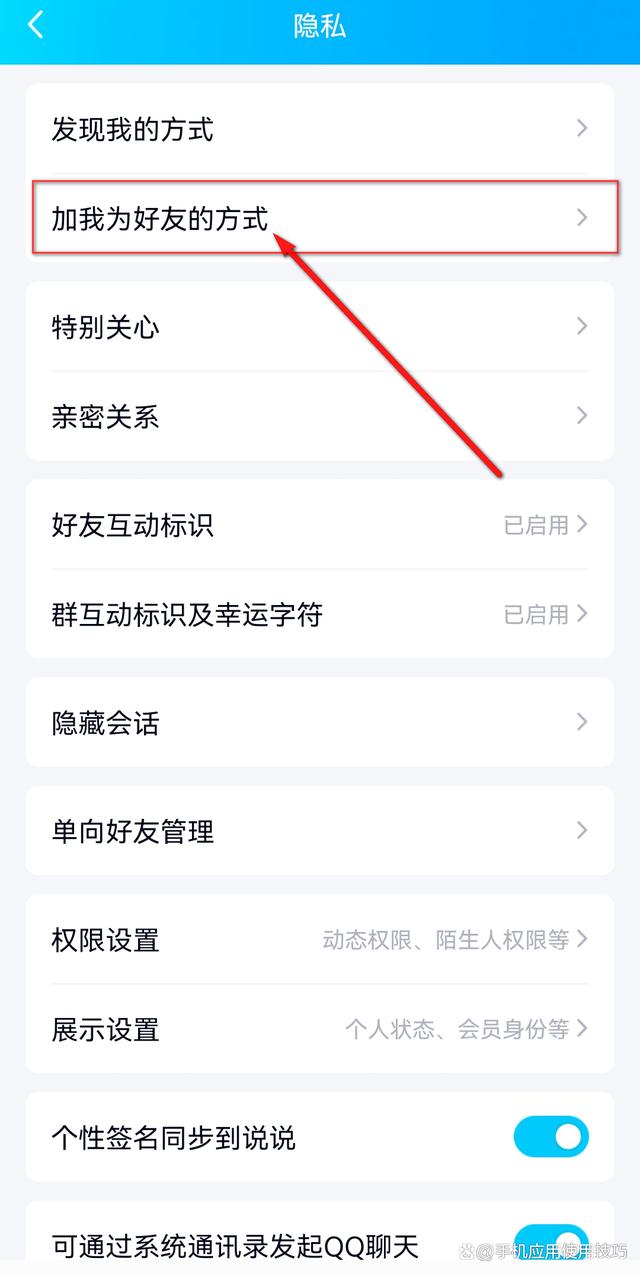Open 单向好友管理
Screen dimensions: 640x1274
point(320,830)
